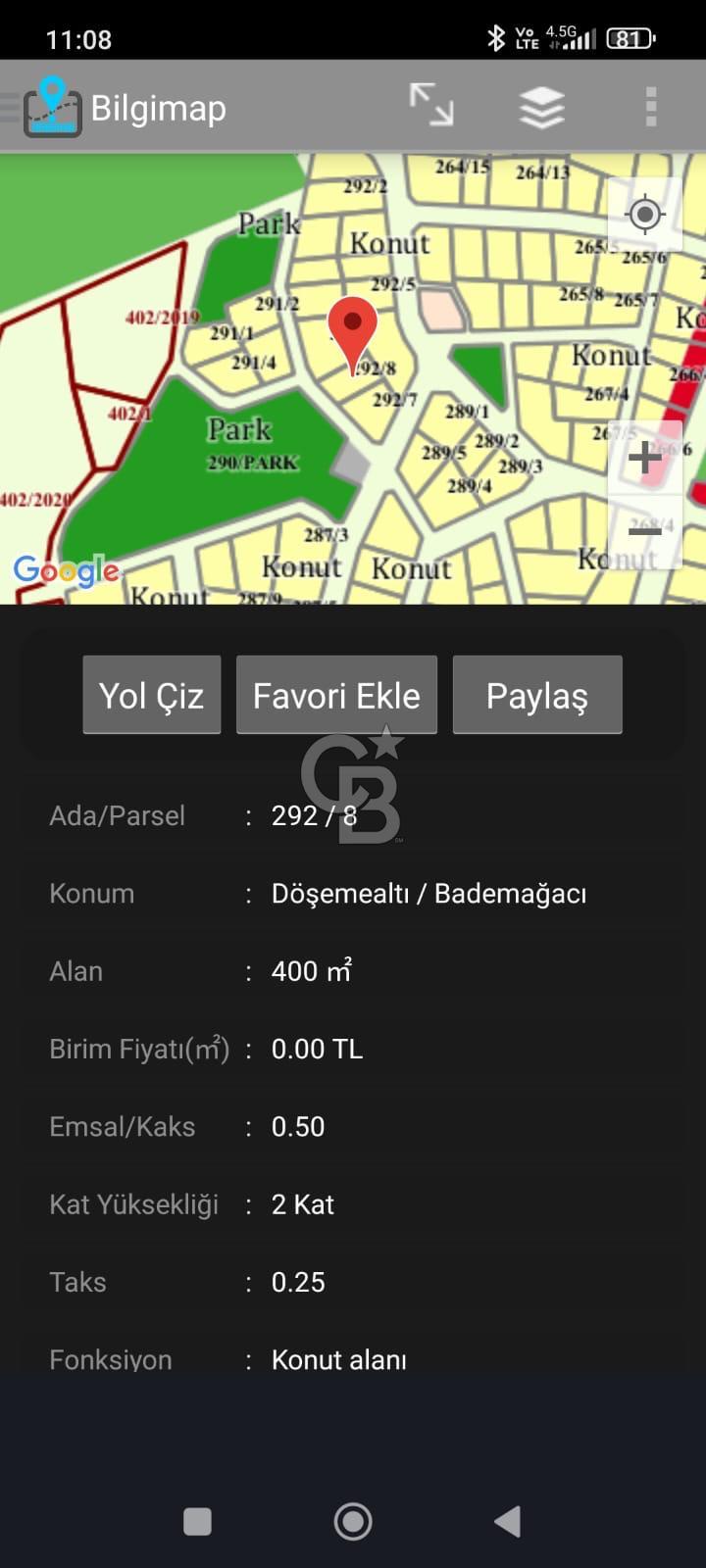Add location with Favori Ekle

coord(336,694)
